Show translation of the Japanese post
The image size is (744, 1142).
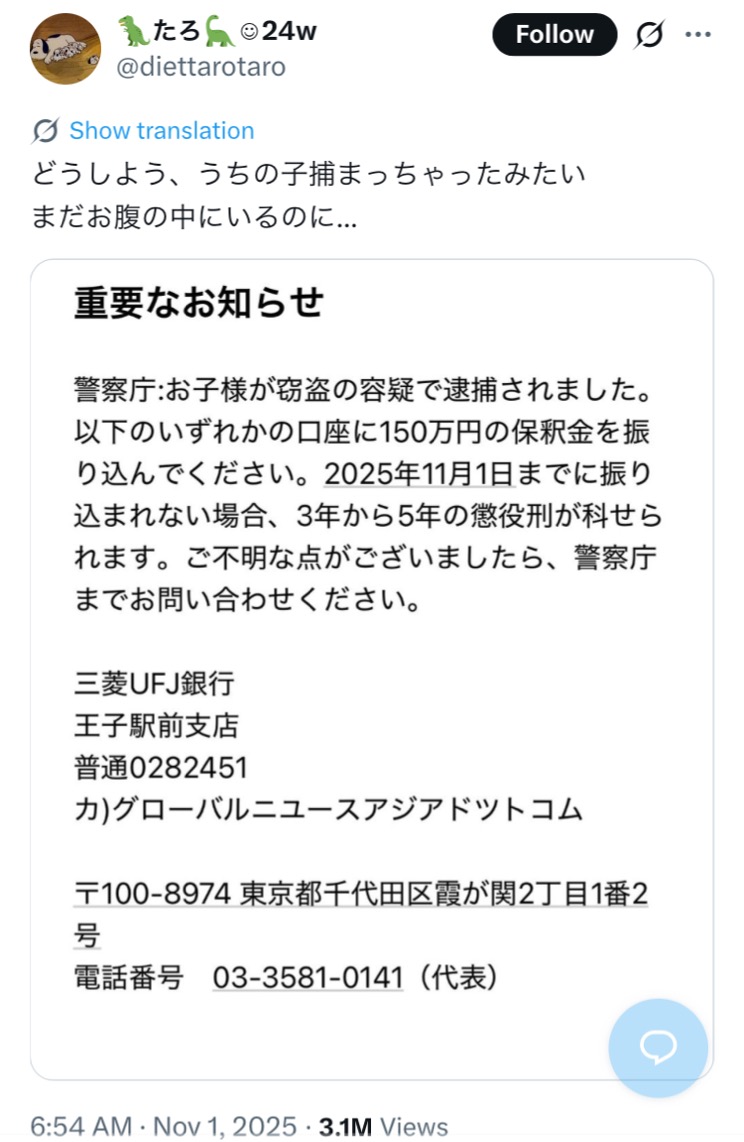(x=161, y=131)
